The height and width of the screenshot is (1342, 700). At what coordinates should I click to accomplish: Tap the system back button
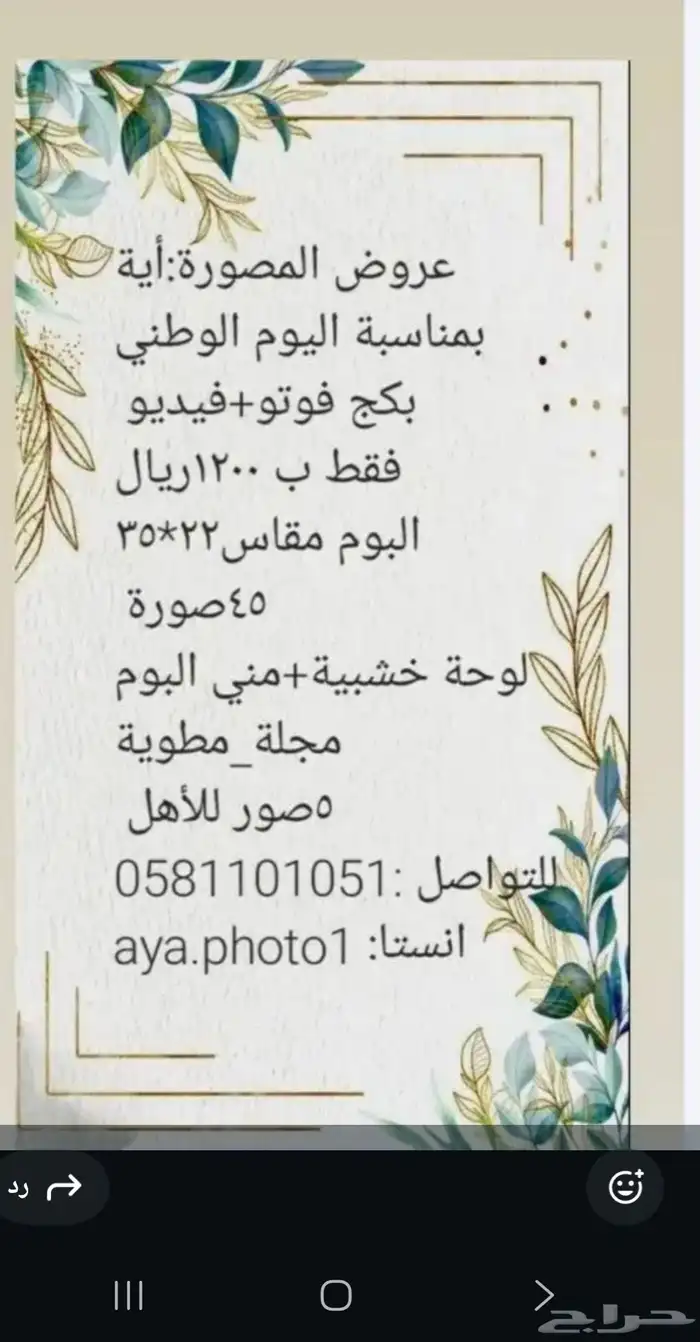pos(543,1295)
